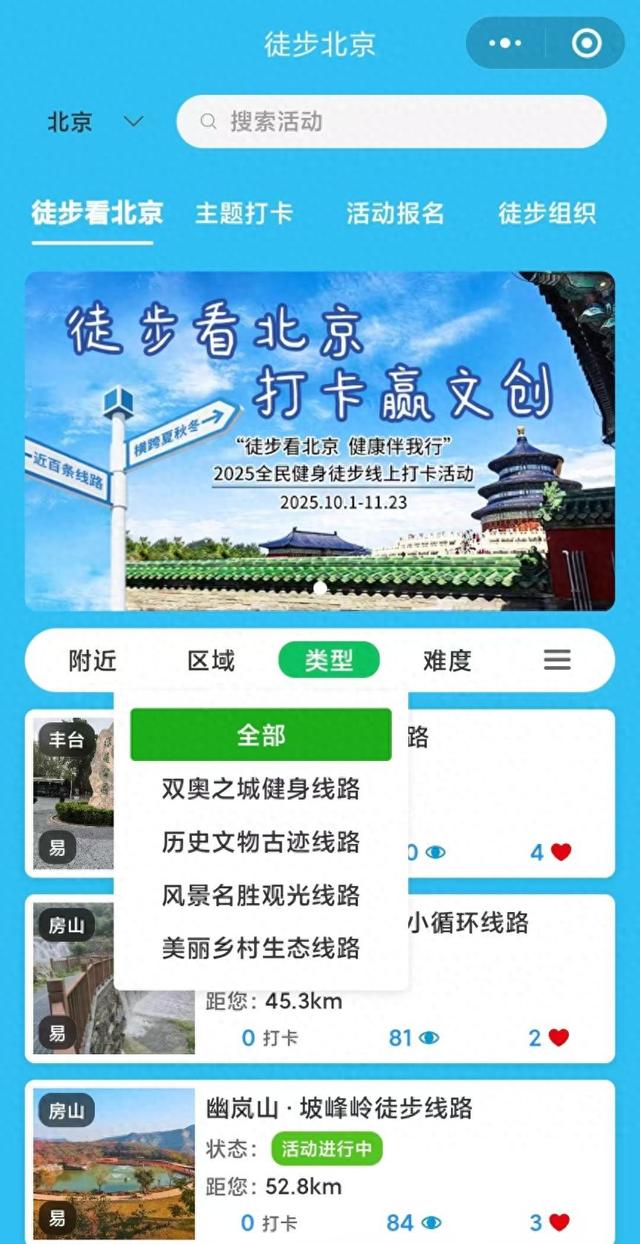Close the mini program with the circle icon
Viewport: 640px width, 1244px height.
(586, 43)
